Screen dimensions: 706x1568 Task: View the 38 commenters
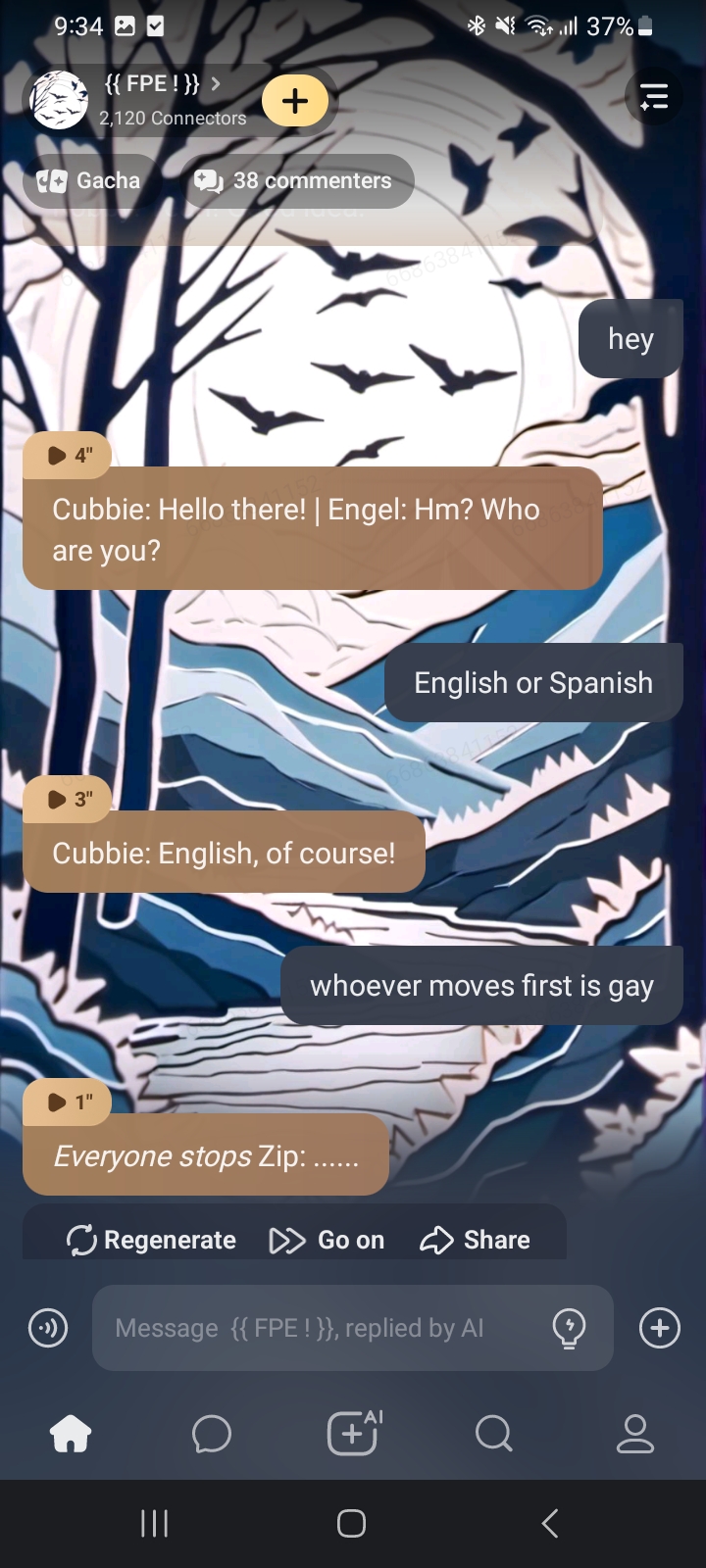pyautogui.click(x=297, y=180)
